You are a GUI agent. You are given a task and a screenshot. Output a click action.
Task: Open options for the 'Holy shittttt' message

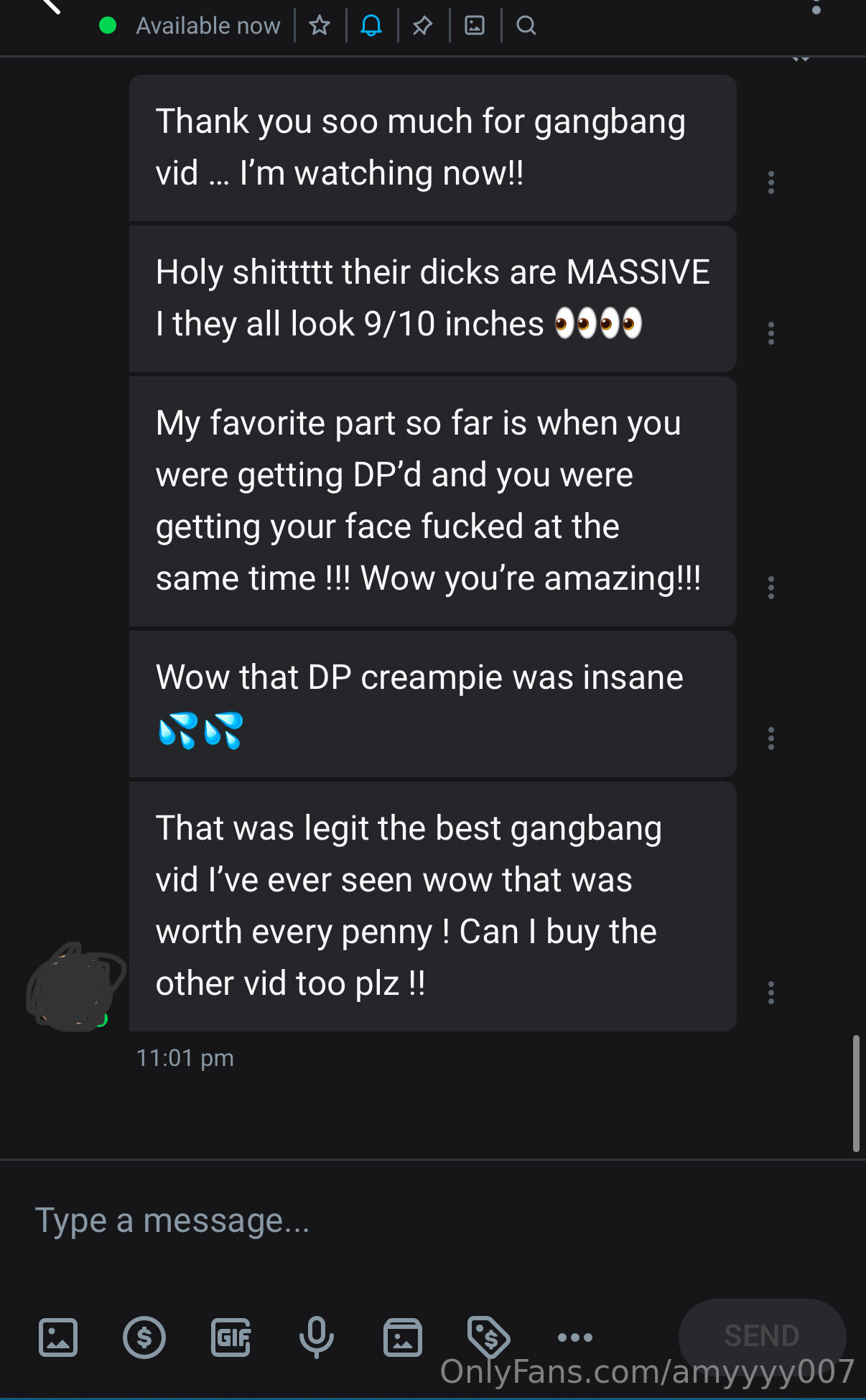click(x=771, y=333)
